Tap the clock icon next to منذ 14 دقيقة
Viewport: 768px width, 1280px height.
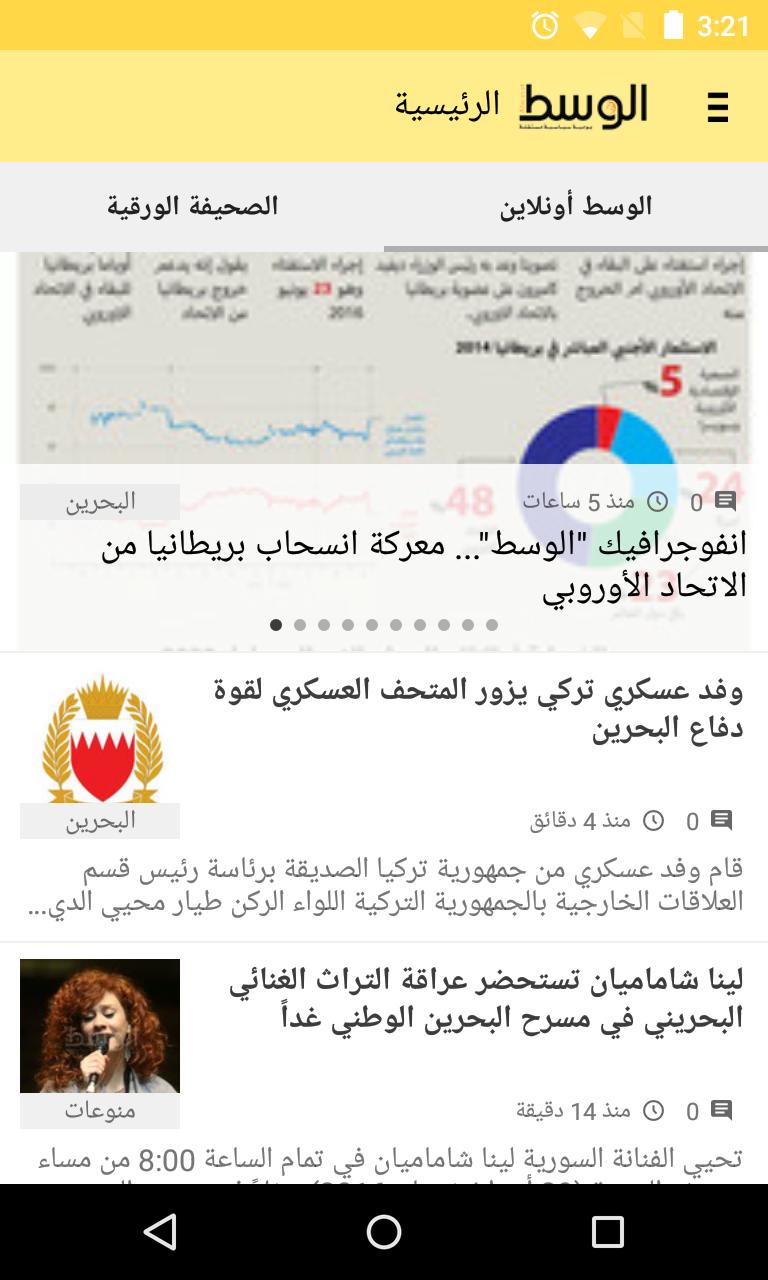652,1110
